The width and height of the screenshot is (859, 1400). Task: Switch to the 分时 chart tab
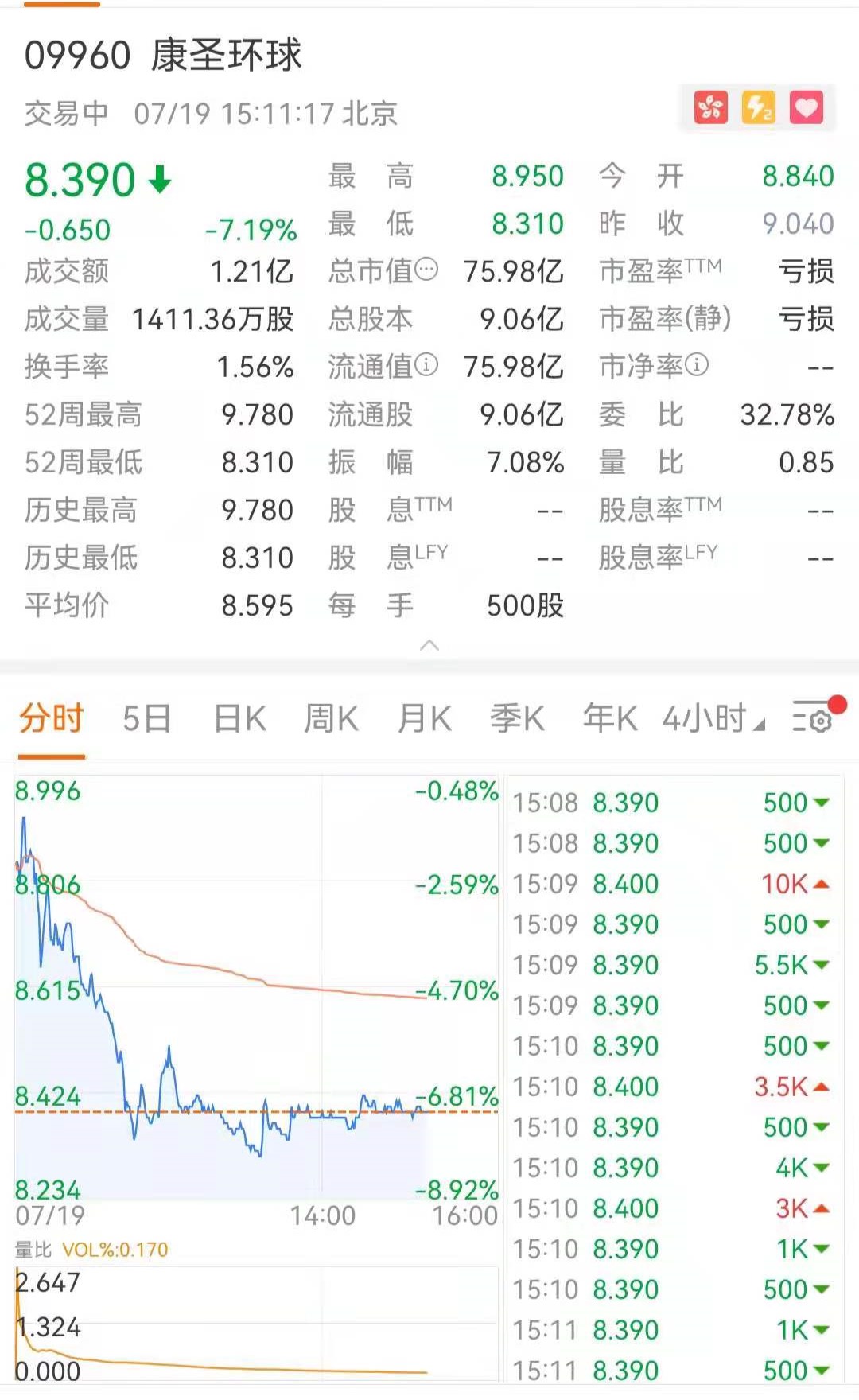(52, 718)
